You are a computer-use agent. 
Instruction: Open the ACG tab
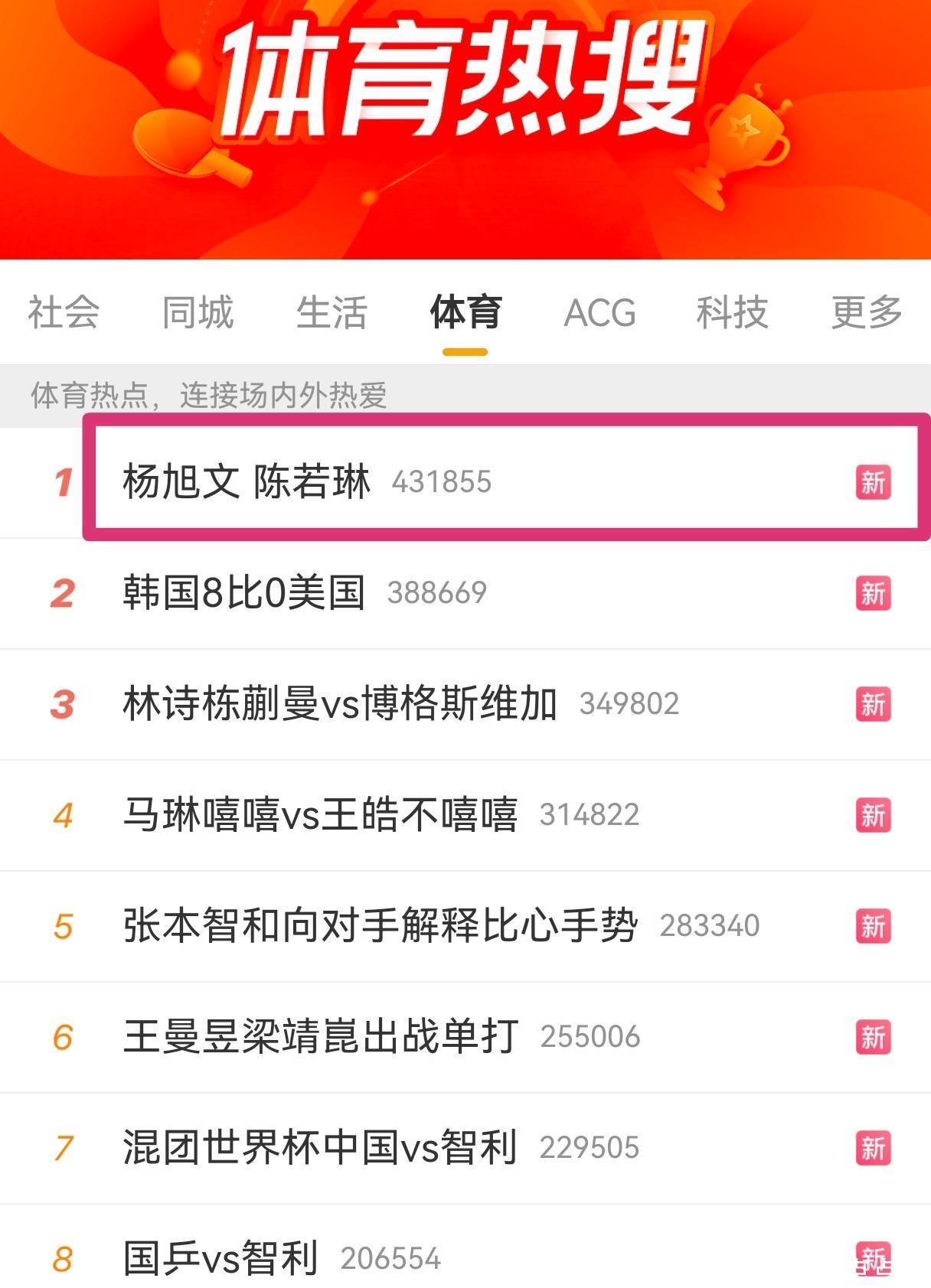point(599,312)
